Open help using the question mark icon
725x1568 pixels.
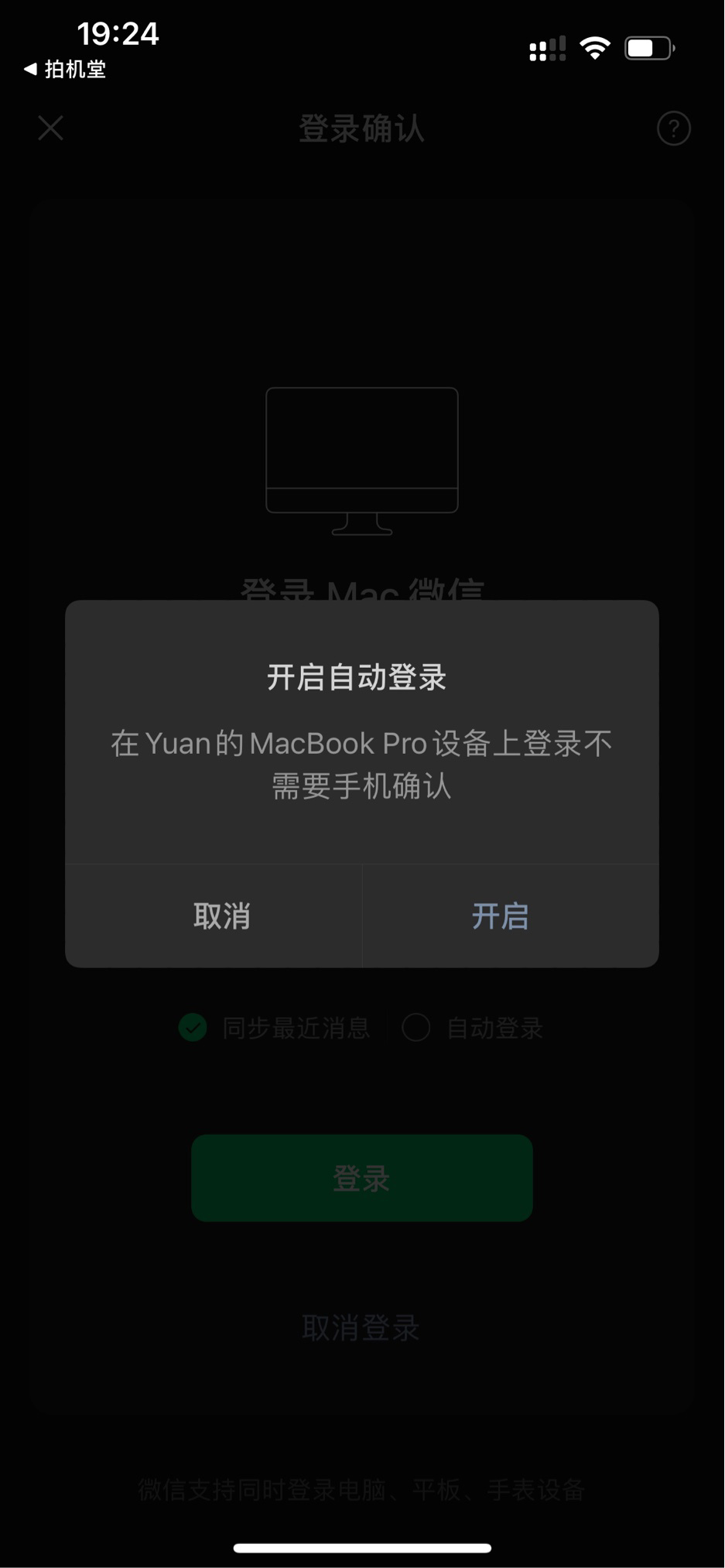(x=673, y=128)
